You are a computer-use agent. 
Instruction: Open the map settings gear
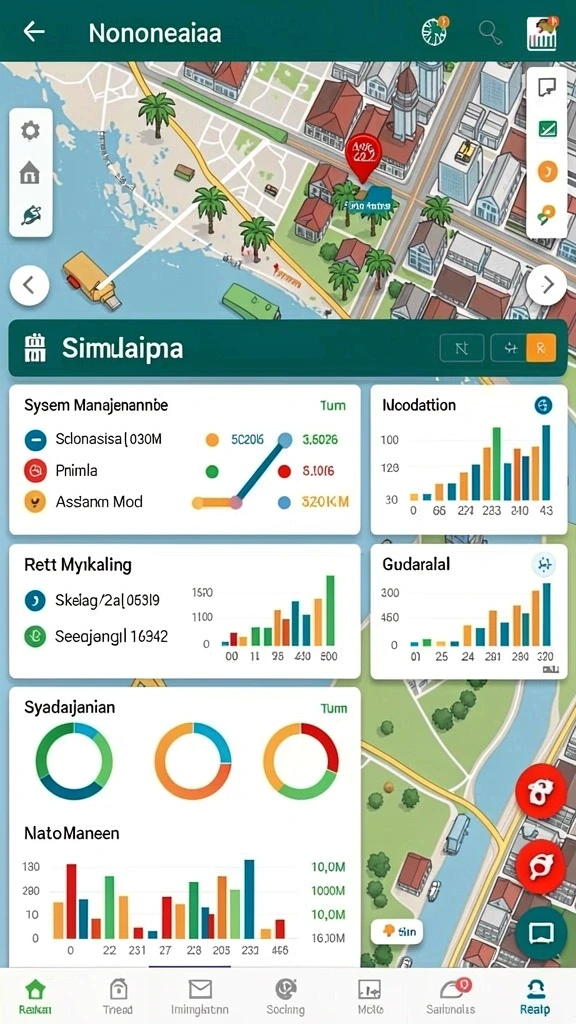(30, 131)
